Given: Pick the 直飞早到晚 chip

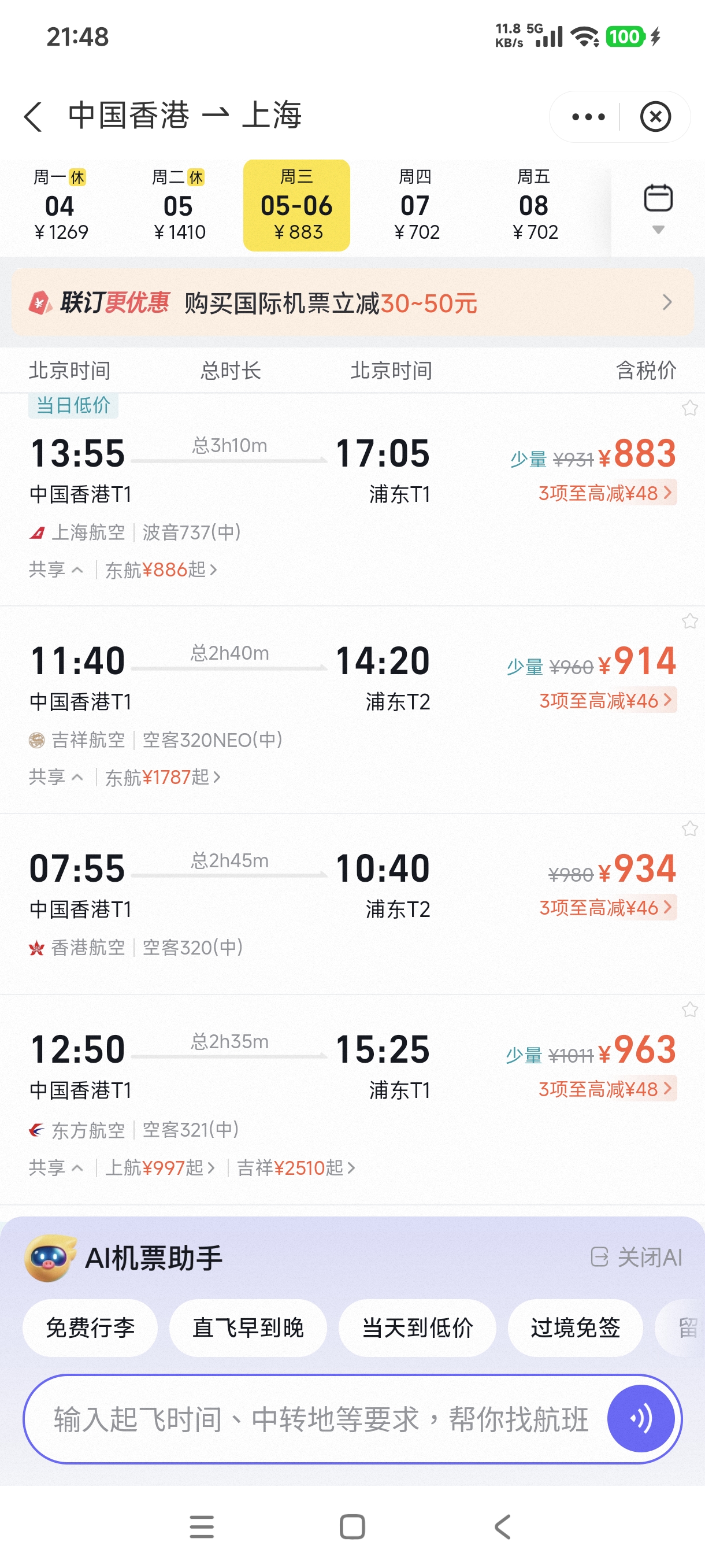Looking at the screenshot, I should point(247,1327).
